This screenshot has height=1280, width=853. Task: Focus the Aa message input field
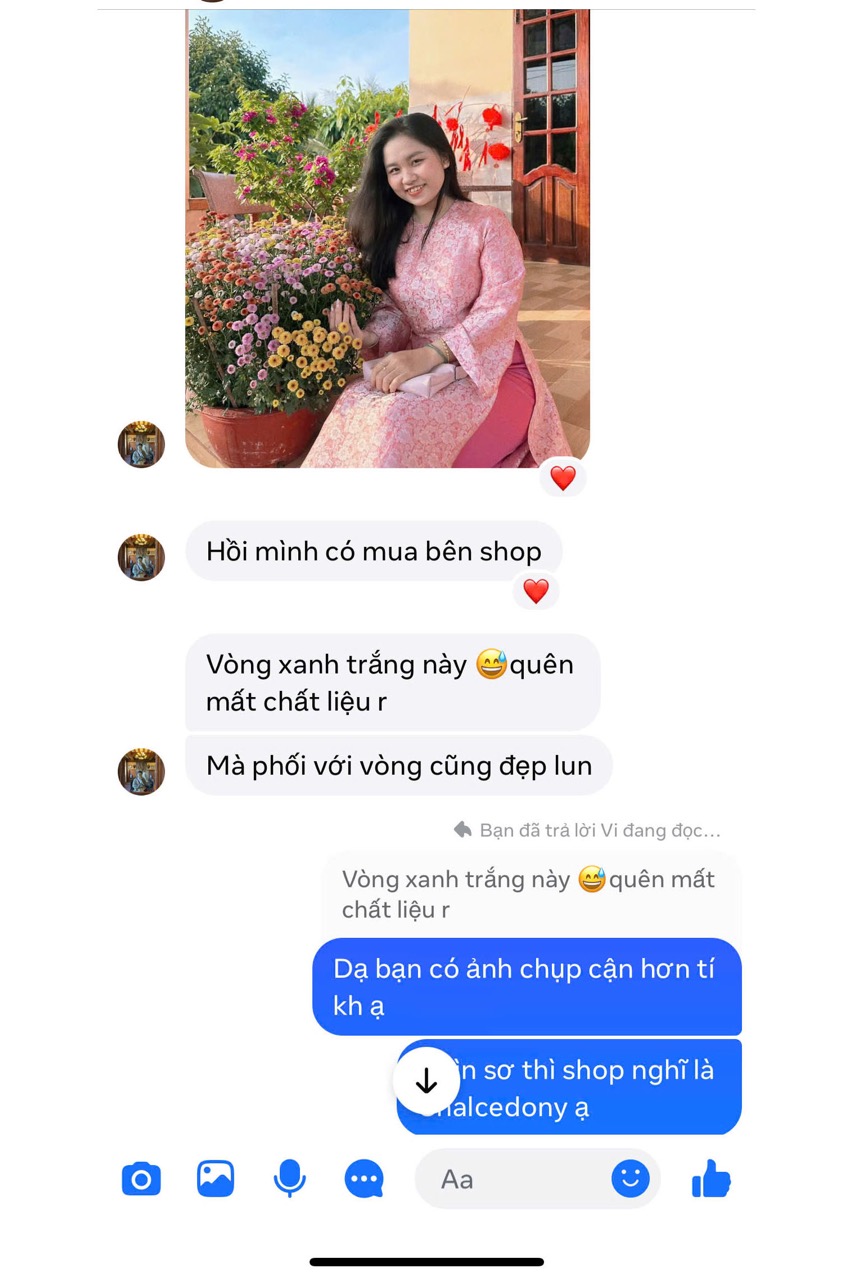click(x=515, y=1179)
